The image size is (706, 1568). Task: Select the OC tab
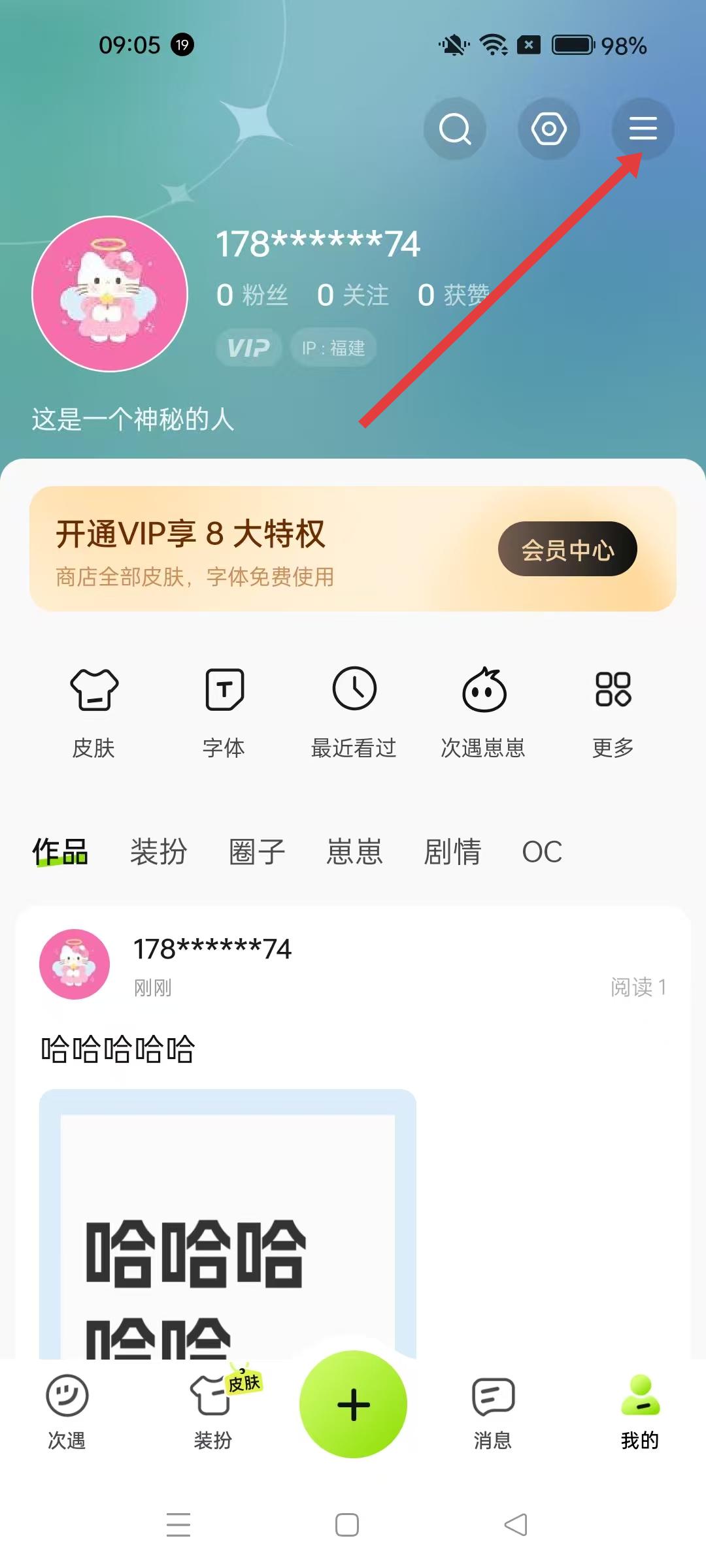click(x=541, y=851)
